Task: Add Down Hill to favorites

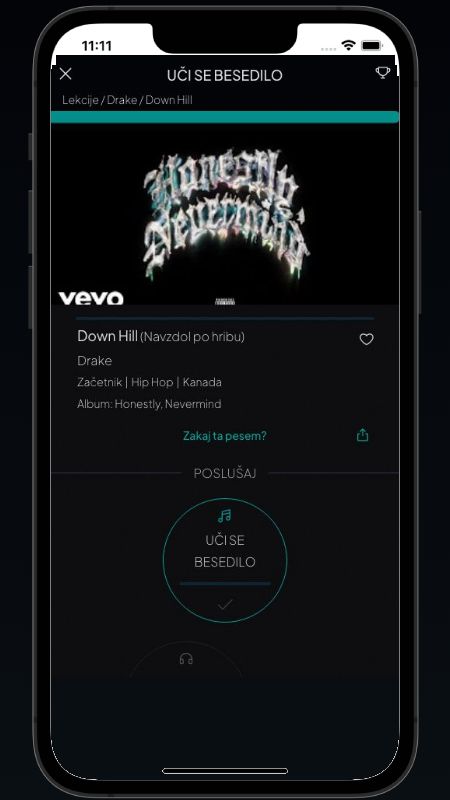Action: (366, 339)
